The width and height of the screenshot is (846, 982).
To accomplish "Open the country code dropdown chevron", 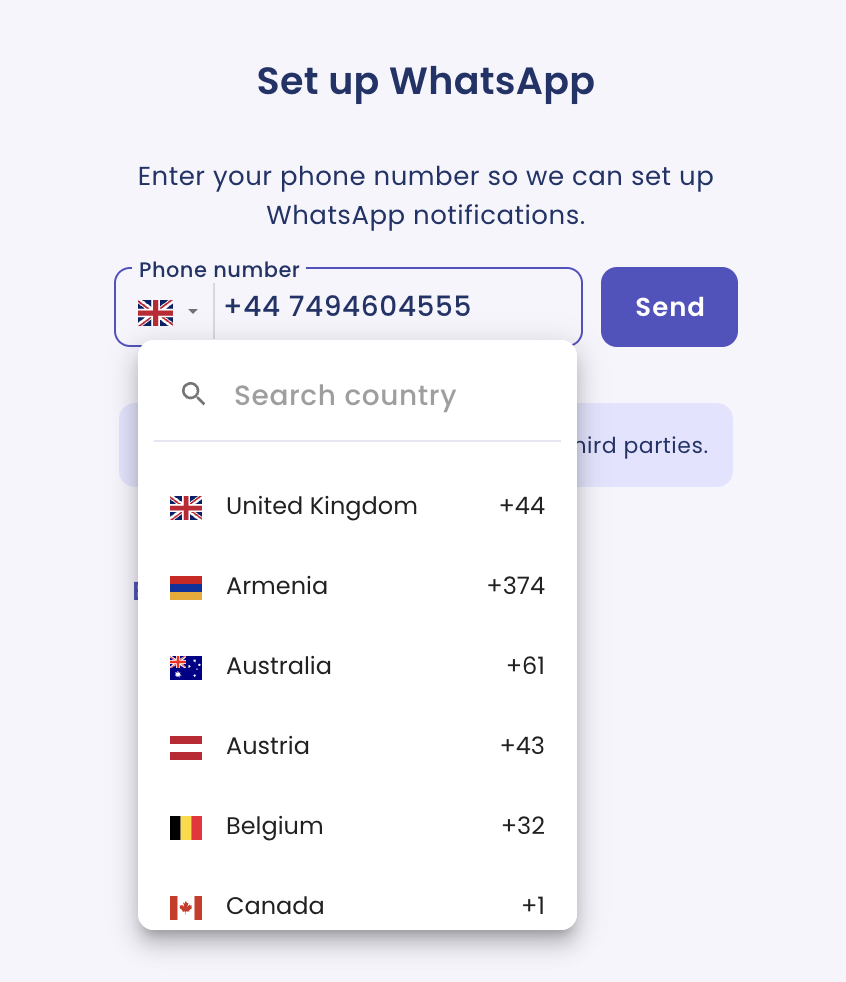I will coord(193,313).
